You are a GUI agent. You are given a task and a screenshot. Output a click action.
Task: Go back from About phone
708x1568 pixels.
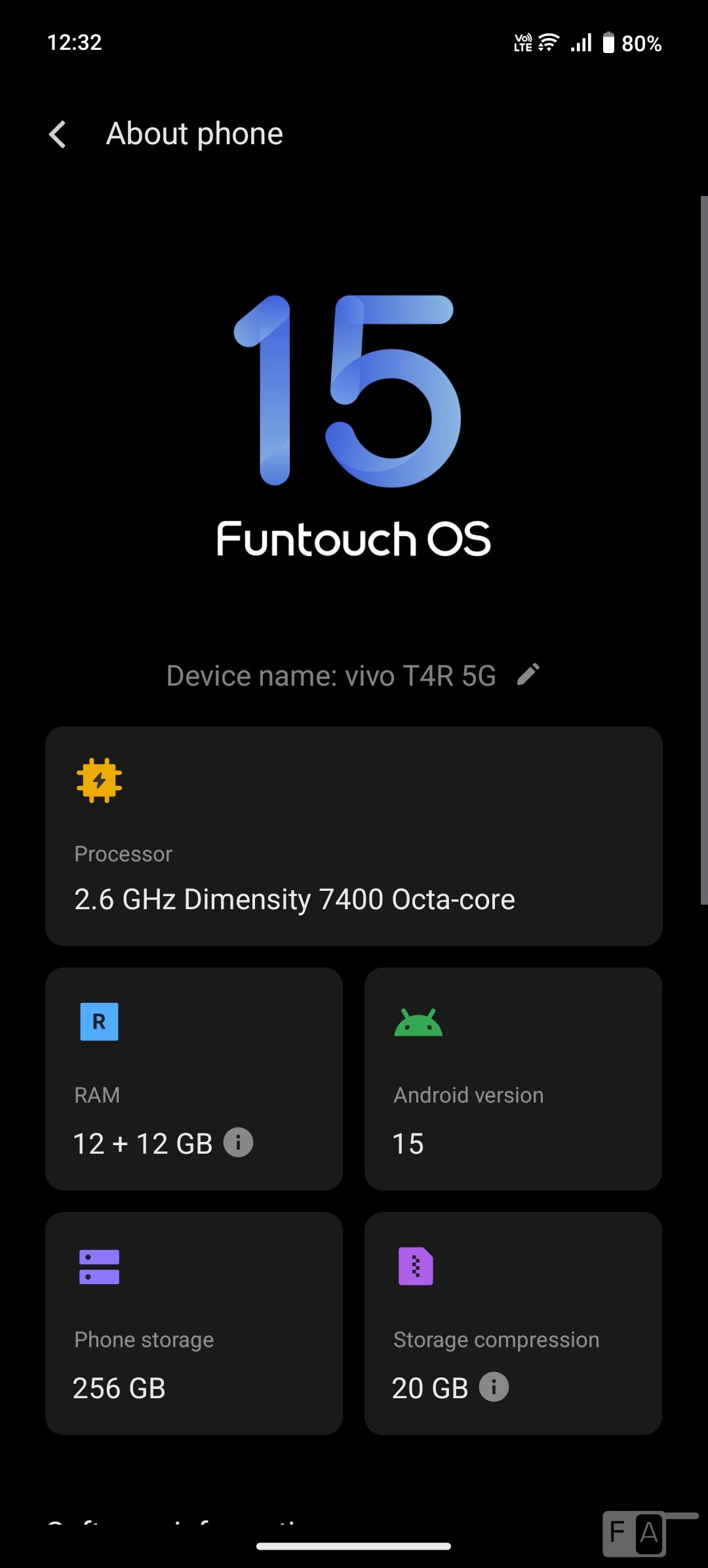point(58,134)
